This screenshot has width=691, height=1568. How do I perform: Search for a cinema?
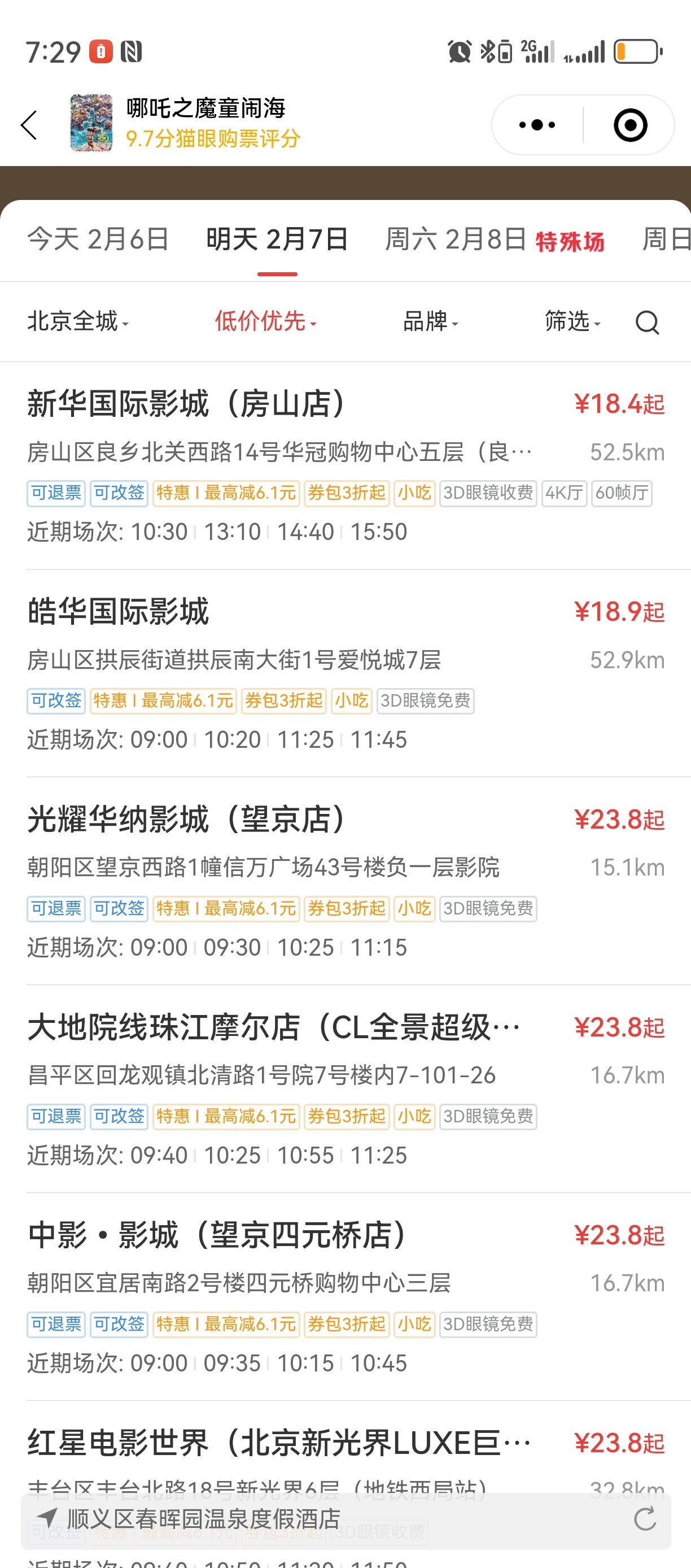click(646, 322)
